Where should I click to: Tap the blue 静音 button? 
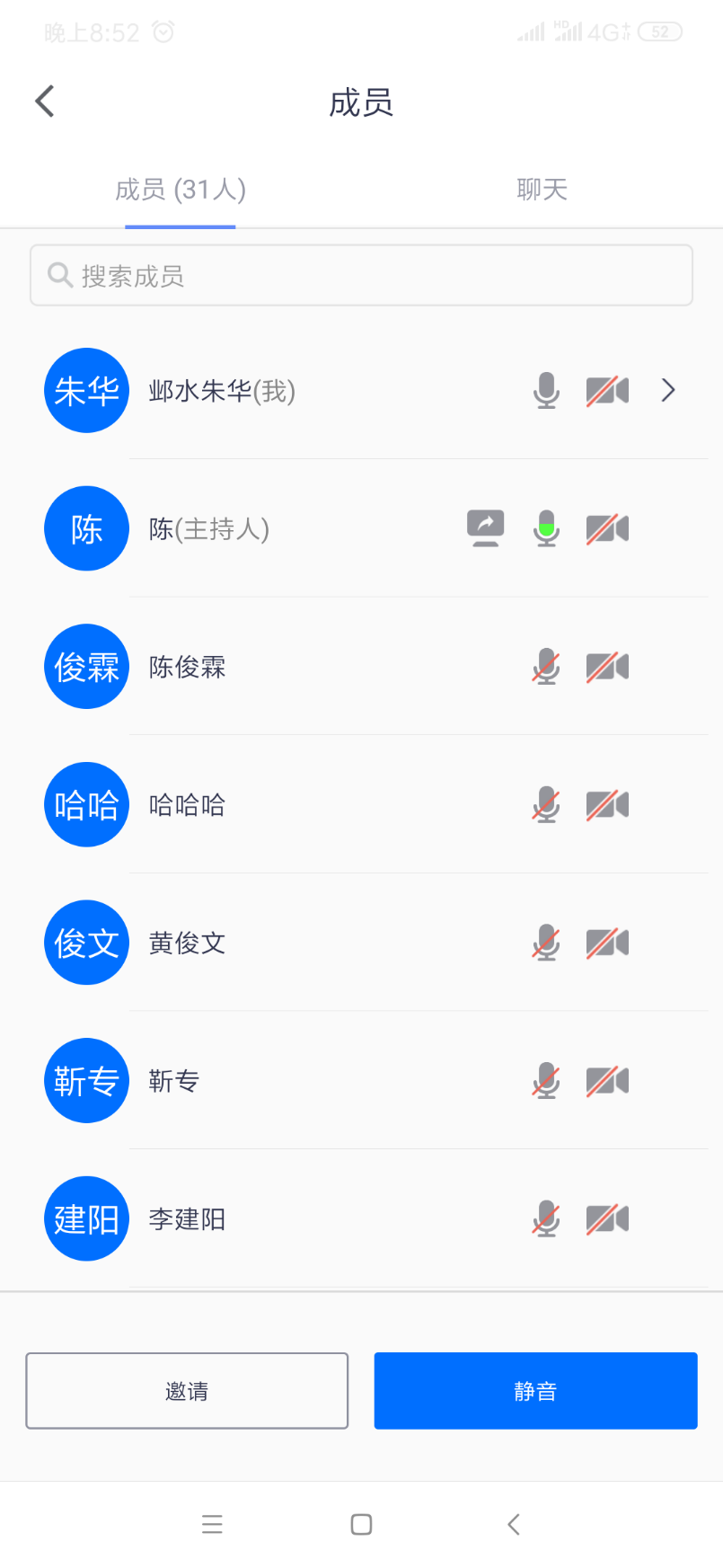(x=535, y=1391)
